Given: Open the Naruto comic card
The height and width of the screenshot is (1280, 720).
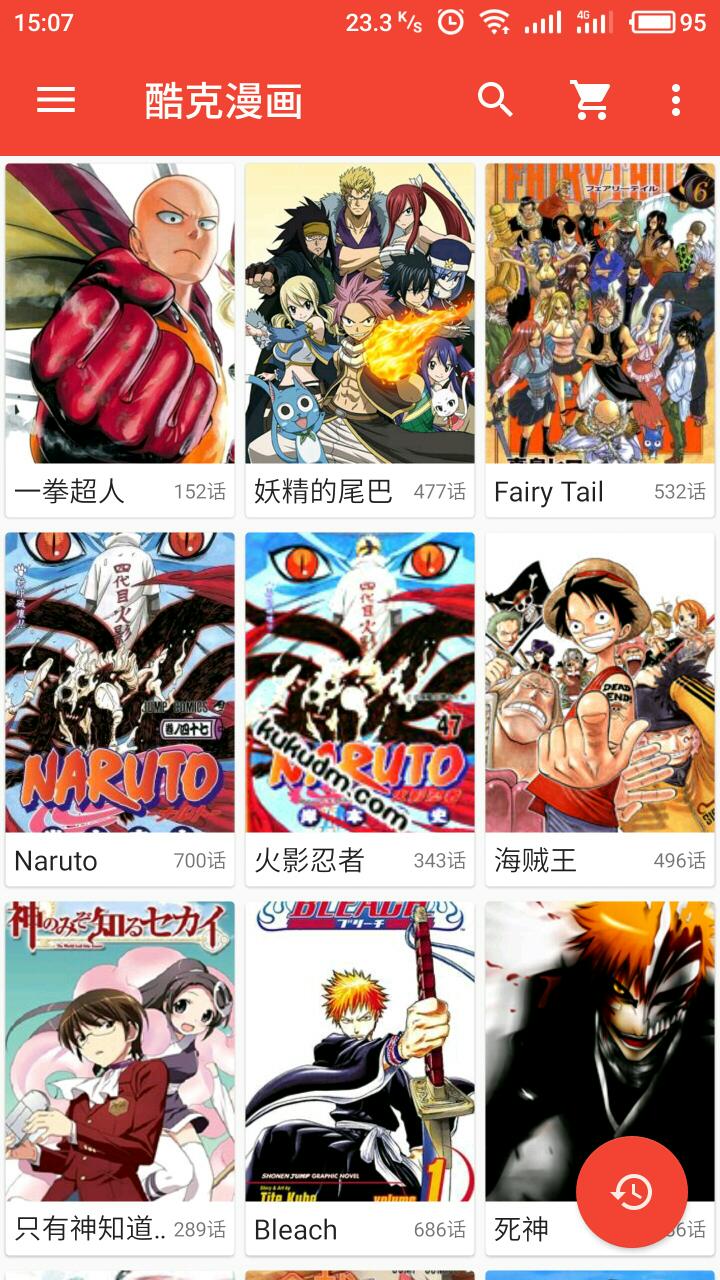Looking at the screenshot, I should [120, 708].
